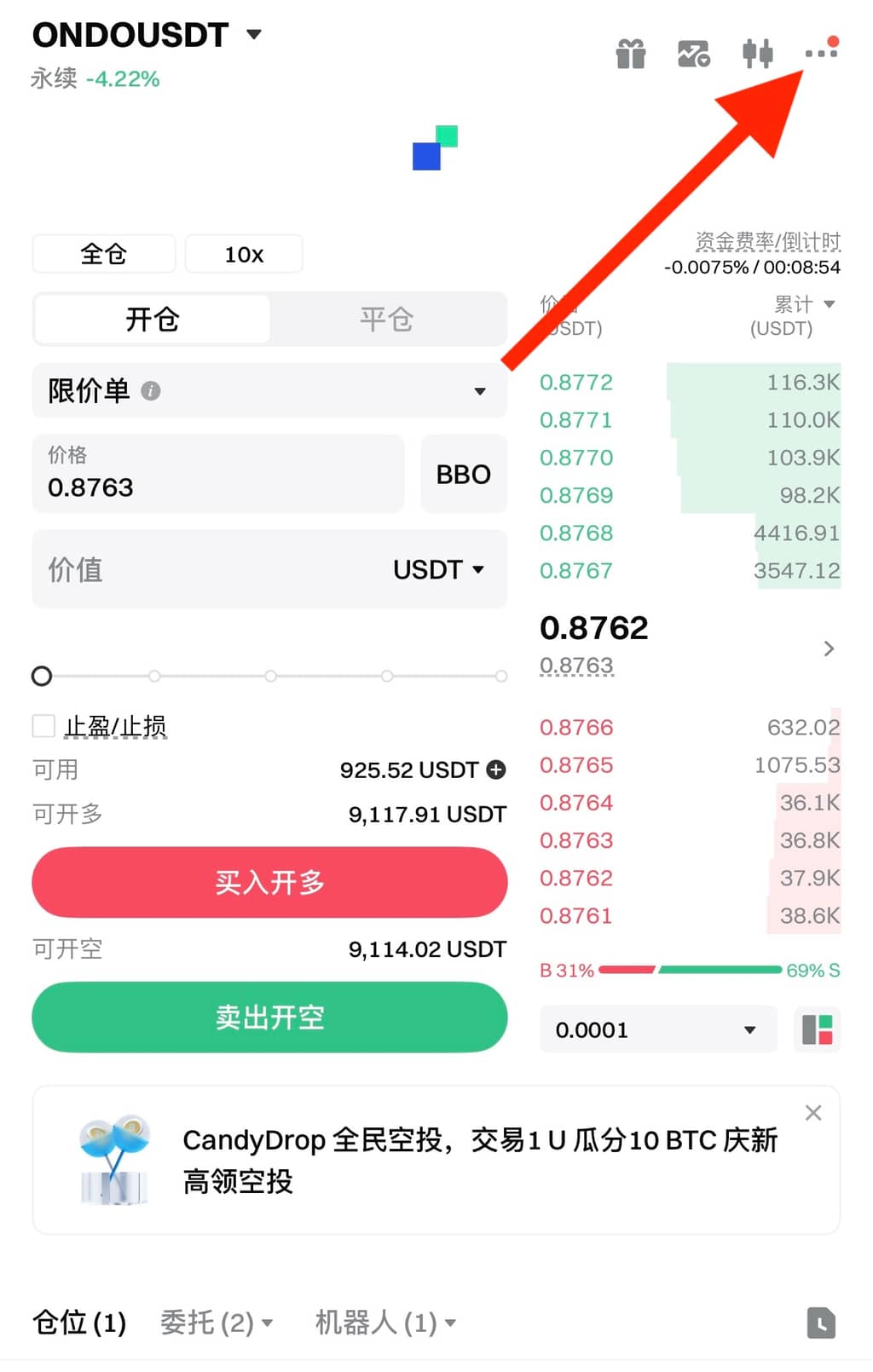Enter order amount in 价值 field
This screenshot has height=1372, width=873.
point(205,569)
